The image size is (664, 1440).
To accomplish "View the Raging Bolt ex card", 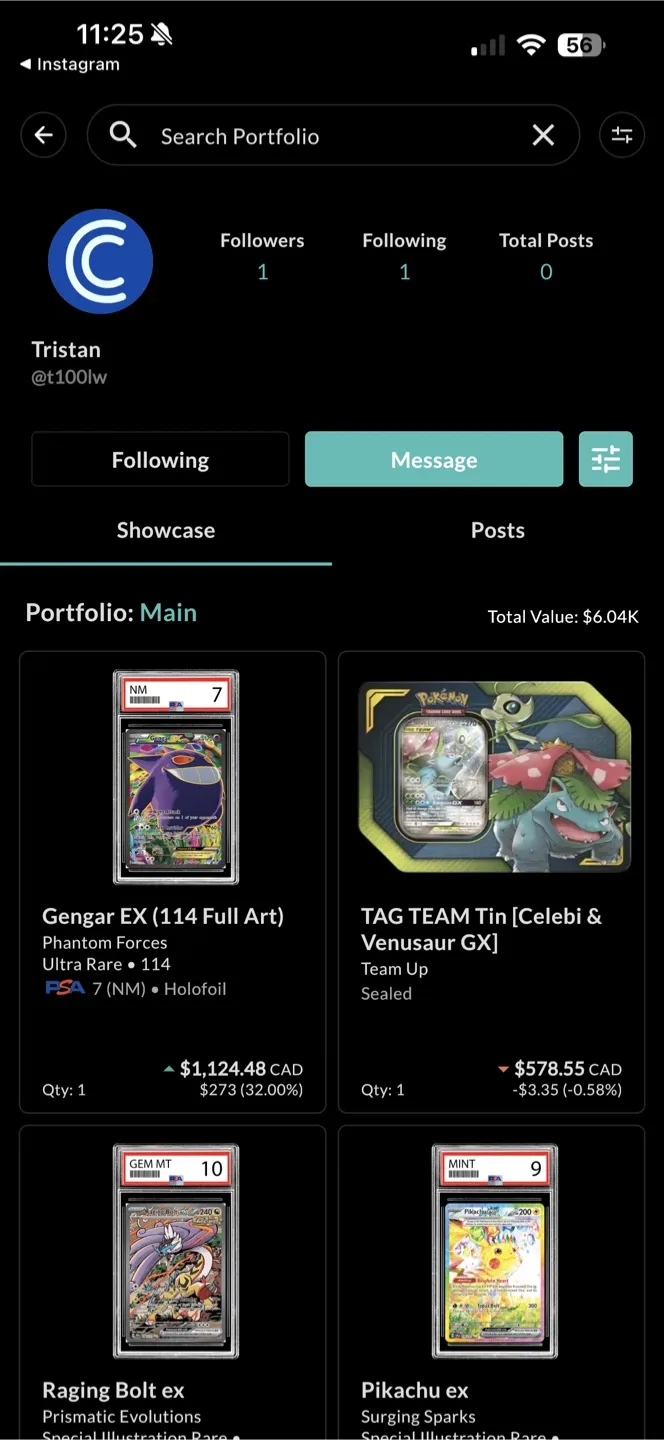I will coord(173,1280).
